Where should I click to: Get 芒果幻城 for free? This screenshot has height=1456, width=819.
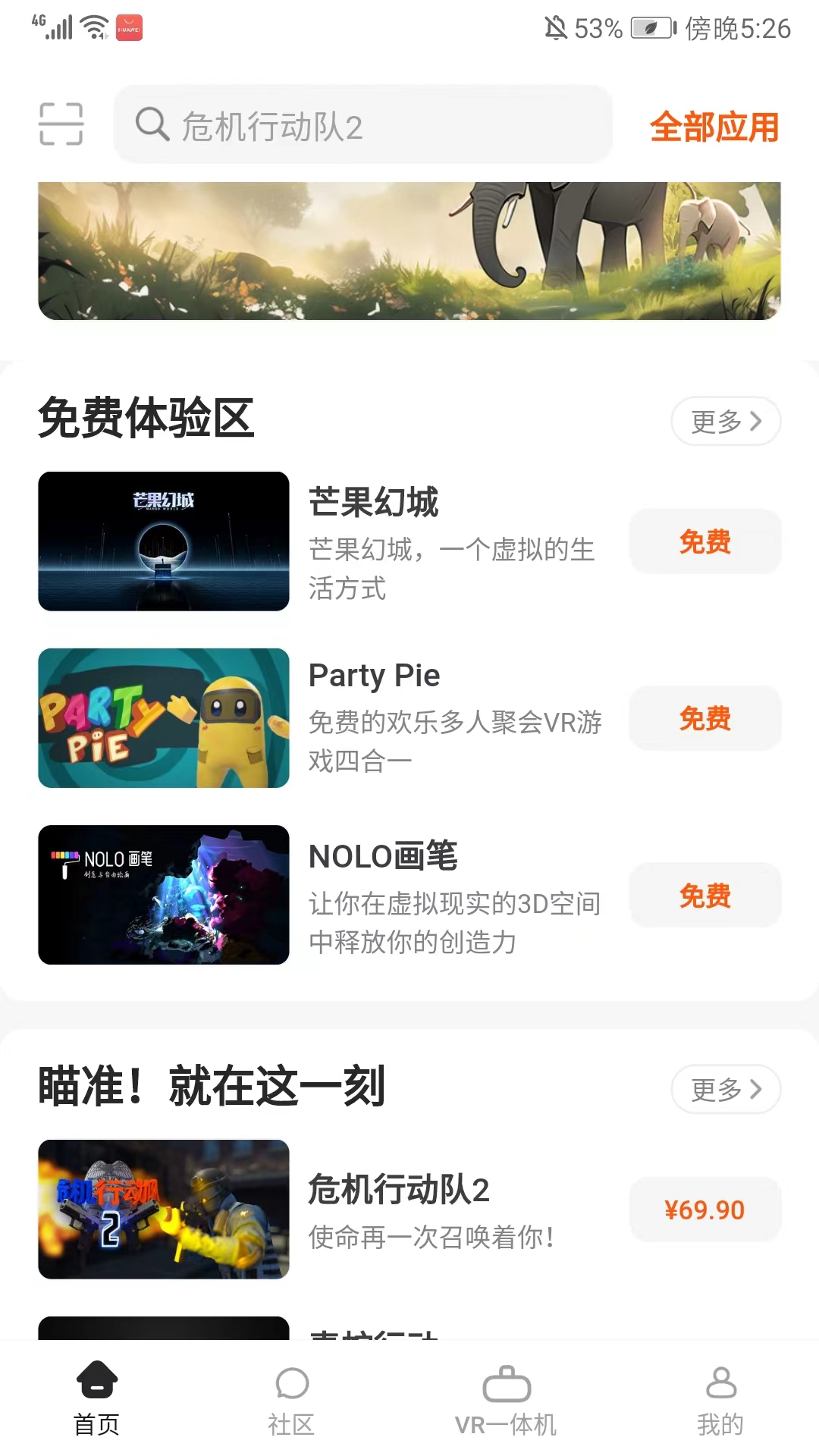[x=704, y=541]
